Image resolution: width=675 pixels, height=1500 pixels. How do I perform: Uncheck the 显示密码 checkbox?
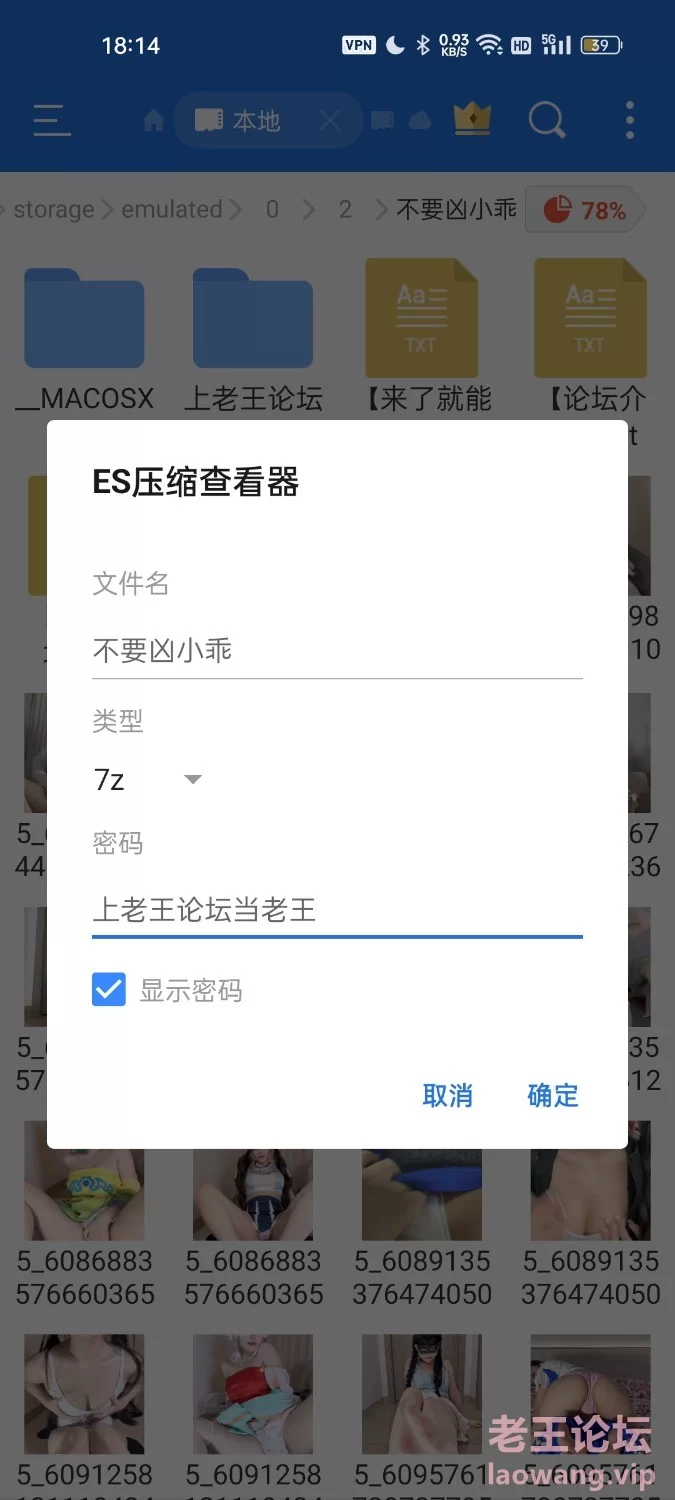pyautogui.click(x=109, y=990)
